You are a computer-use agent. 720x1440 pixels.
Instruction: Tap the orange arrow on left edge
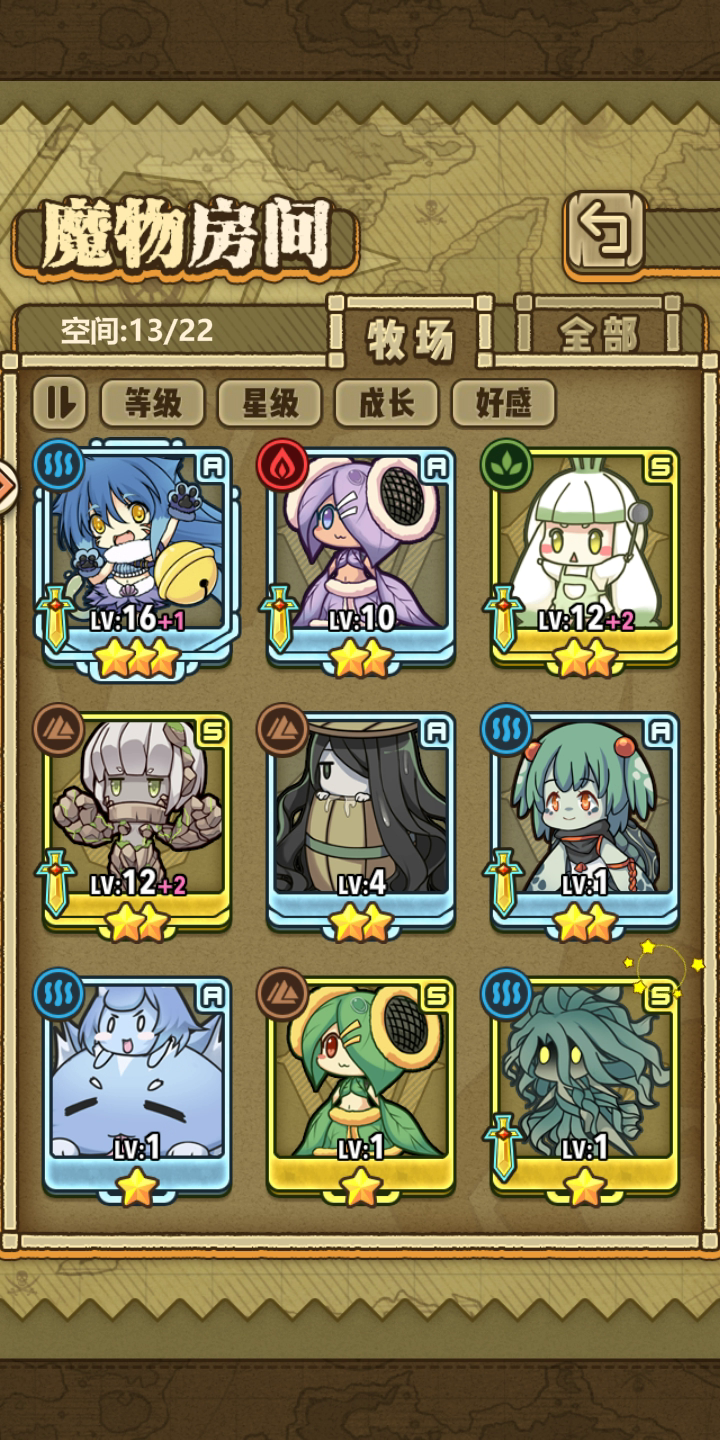click(8, 487)
